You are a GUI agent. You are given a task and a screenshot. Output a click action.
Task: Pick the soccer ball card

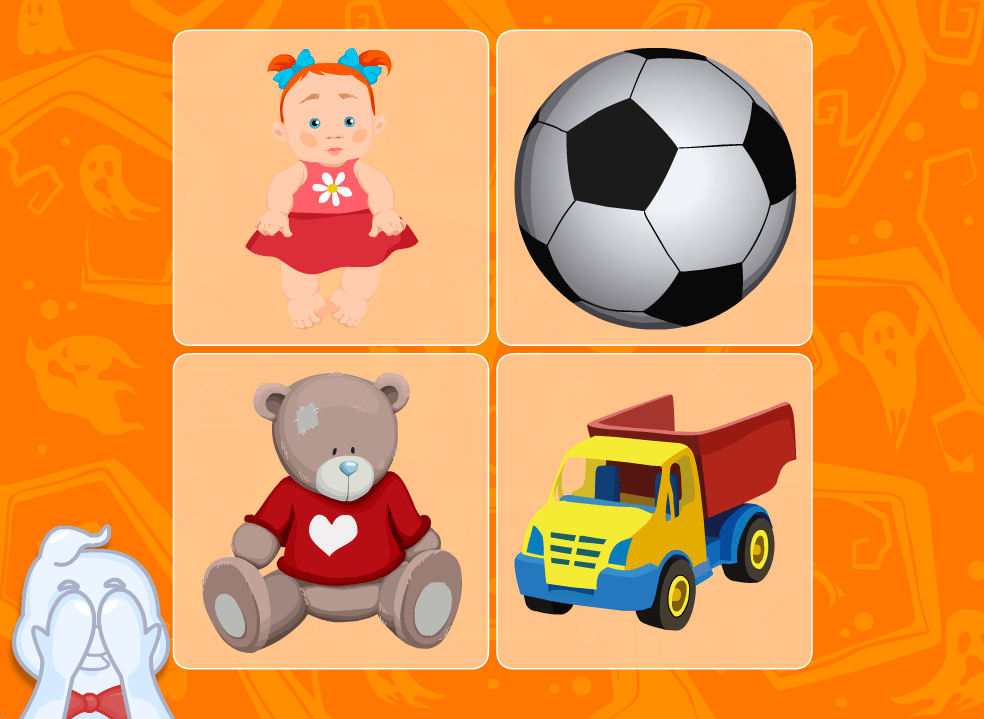point(654,188)
